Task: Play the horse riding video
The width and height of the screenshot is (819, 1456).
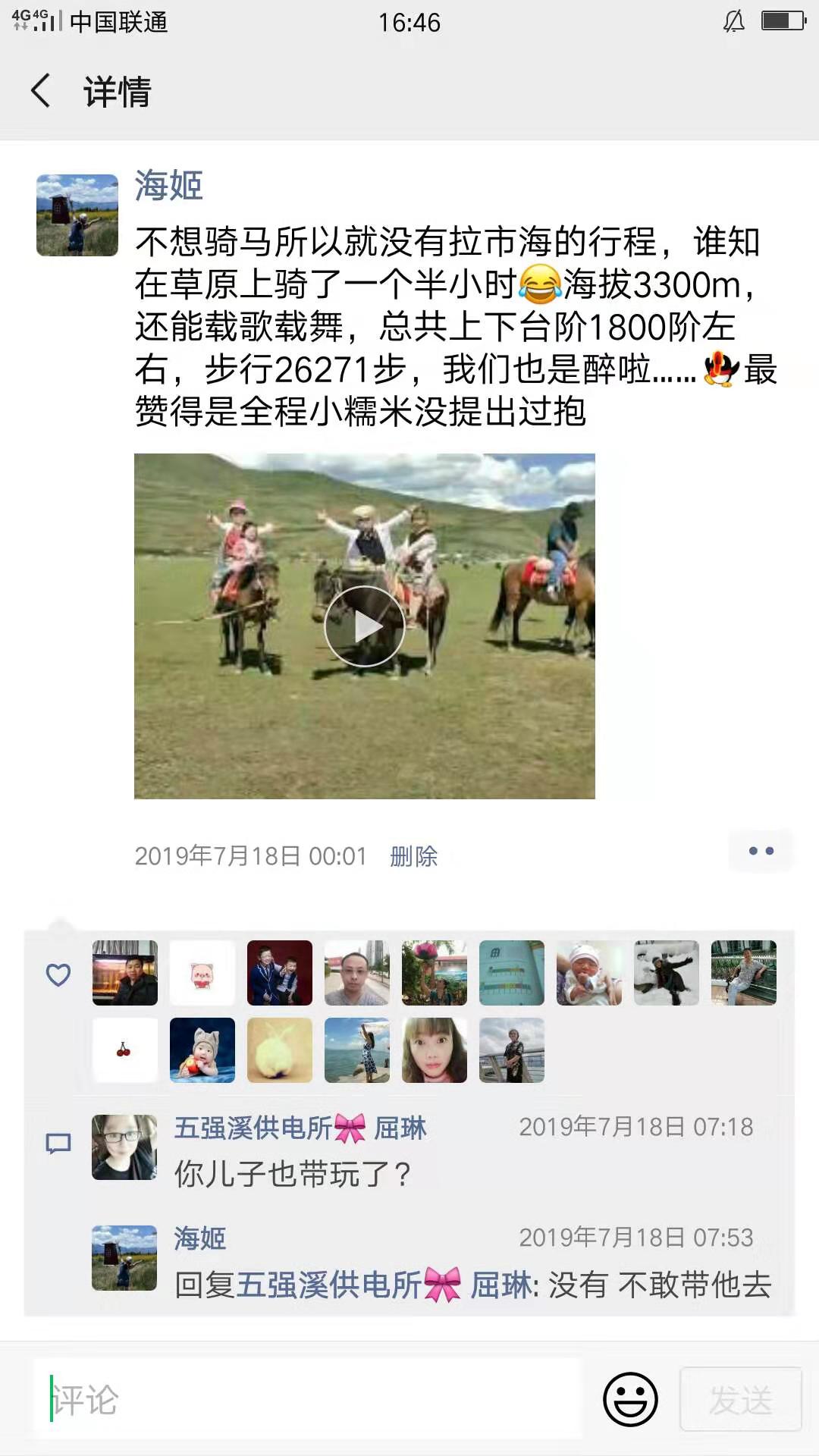Action: (364, 626)
